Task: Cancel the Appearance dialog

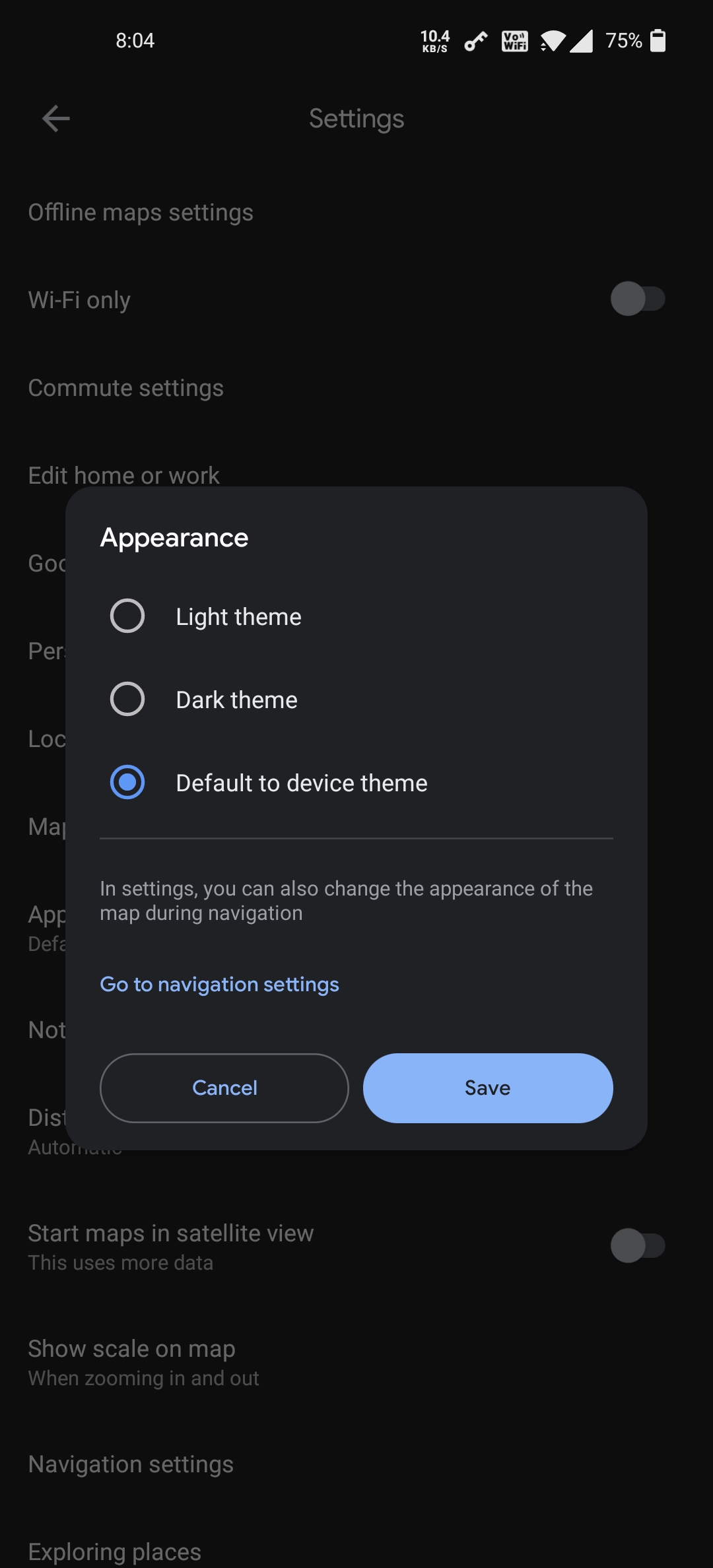Action: pos(224,1088)
